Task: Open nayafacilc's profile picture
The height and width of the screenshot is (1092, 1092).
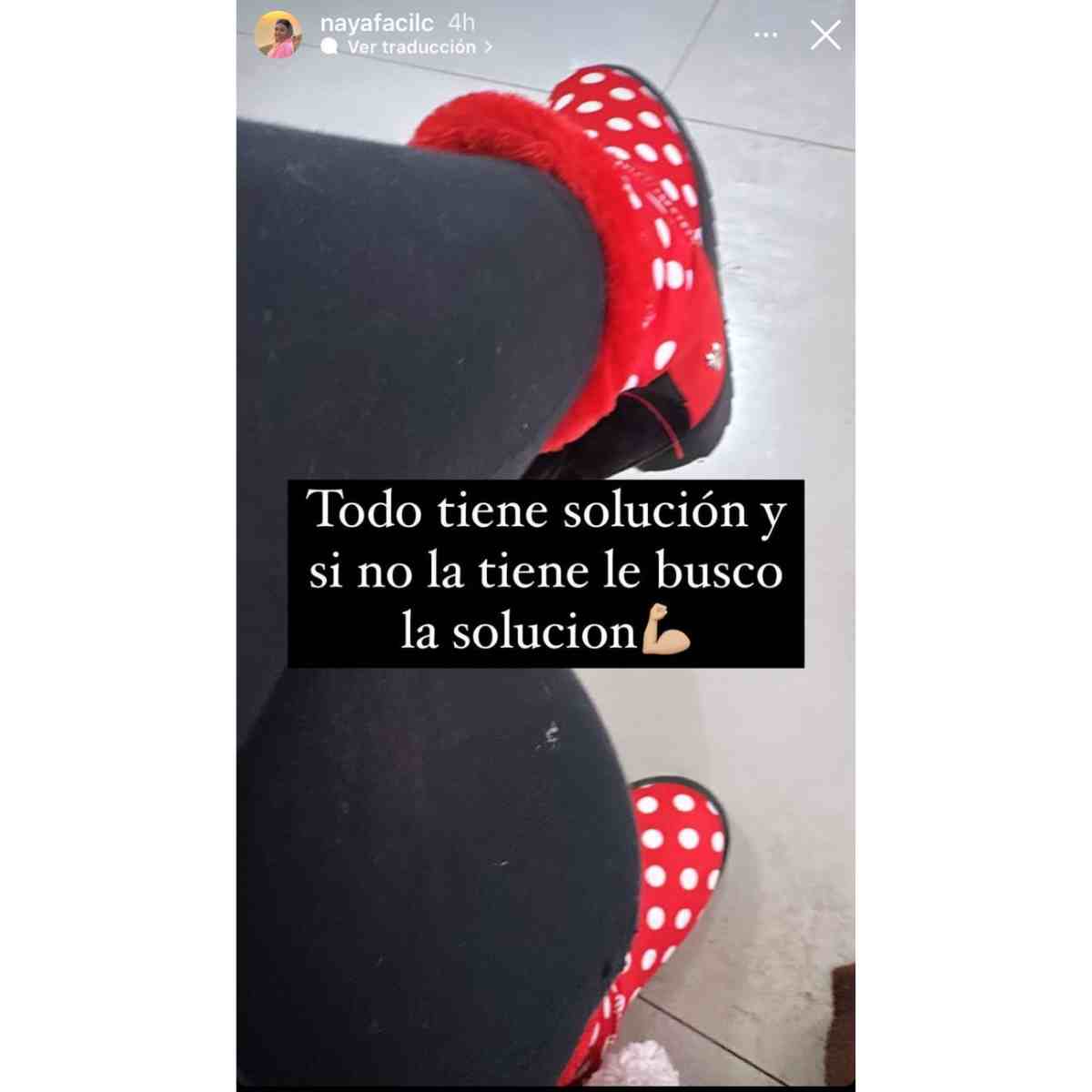Action: 278,35
